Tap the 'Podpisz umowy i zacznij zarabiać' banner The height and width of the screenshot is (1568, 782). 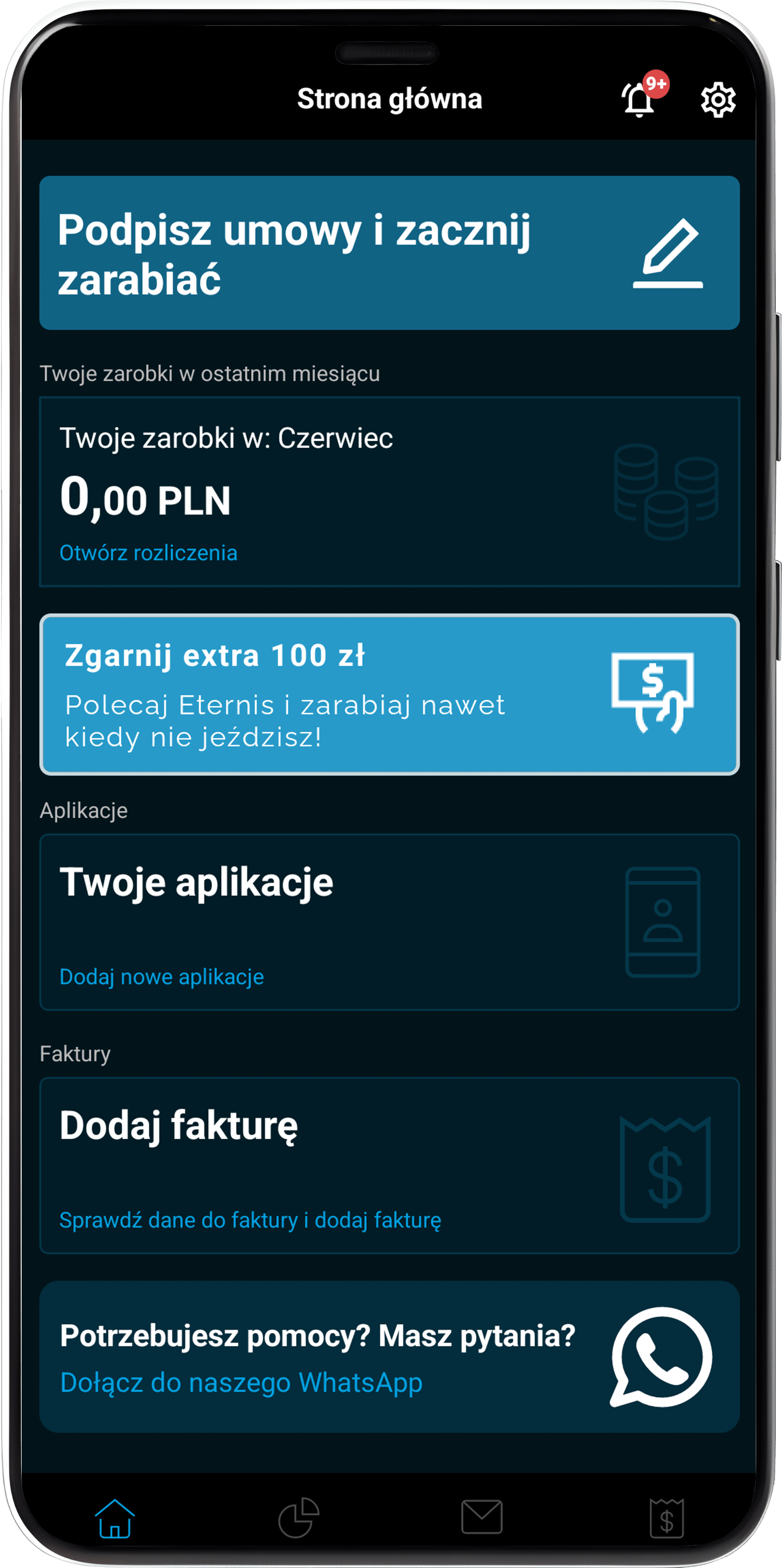click(389, 253)
